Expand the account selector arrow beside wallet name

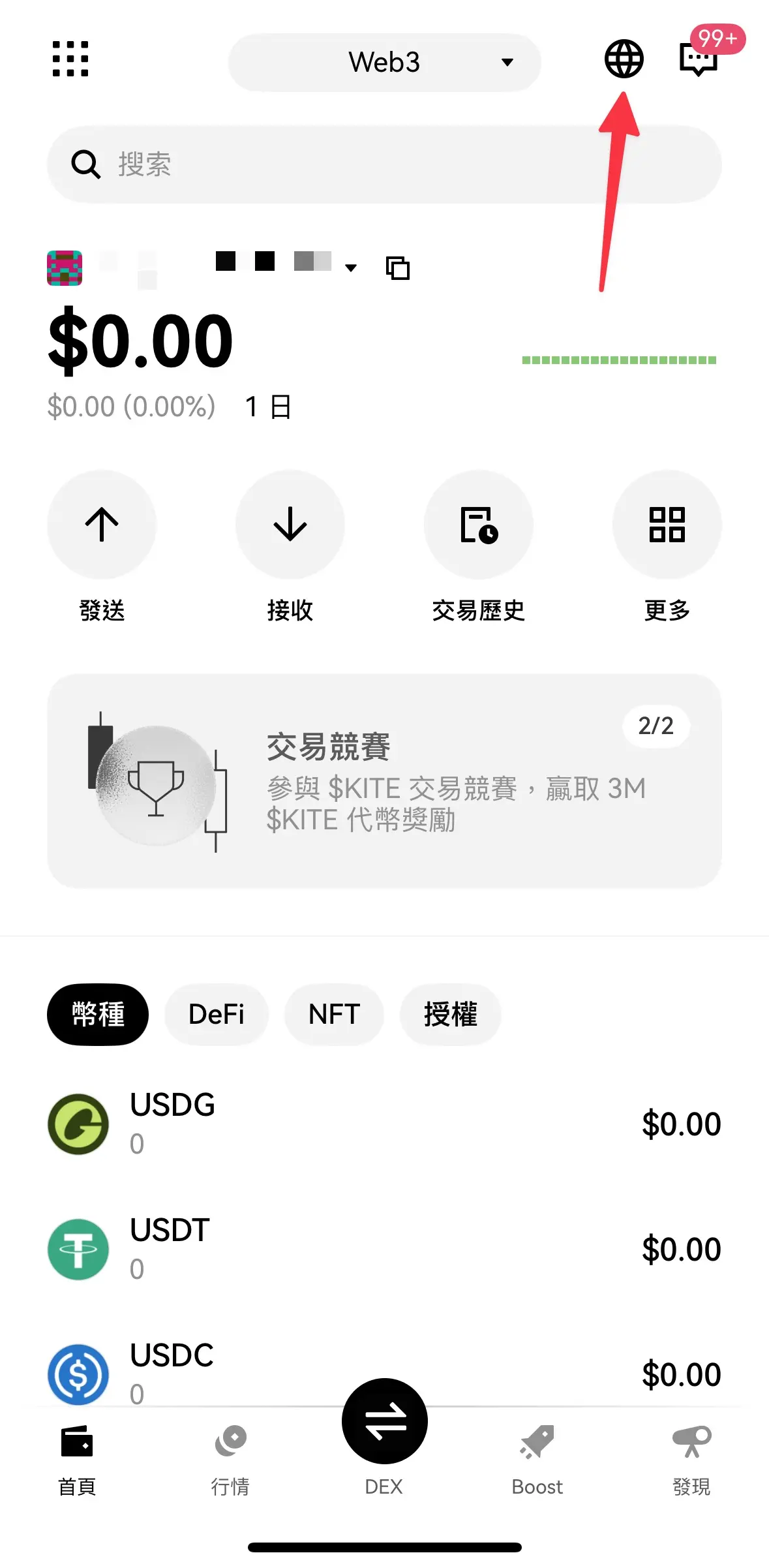coord(351,268)
